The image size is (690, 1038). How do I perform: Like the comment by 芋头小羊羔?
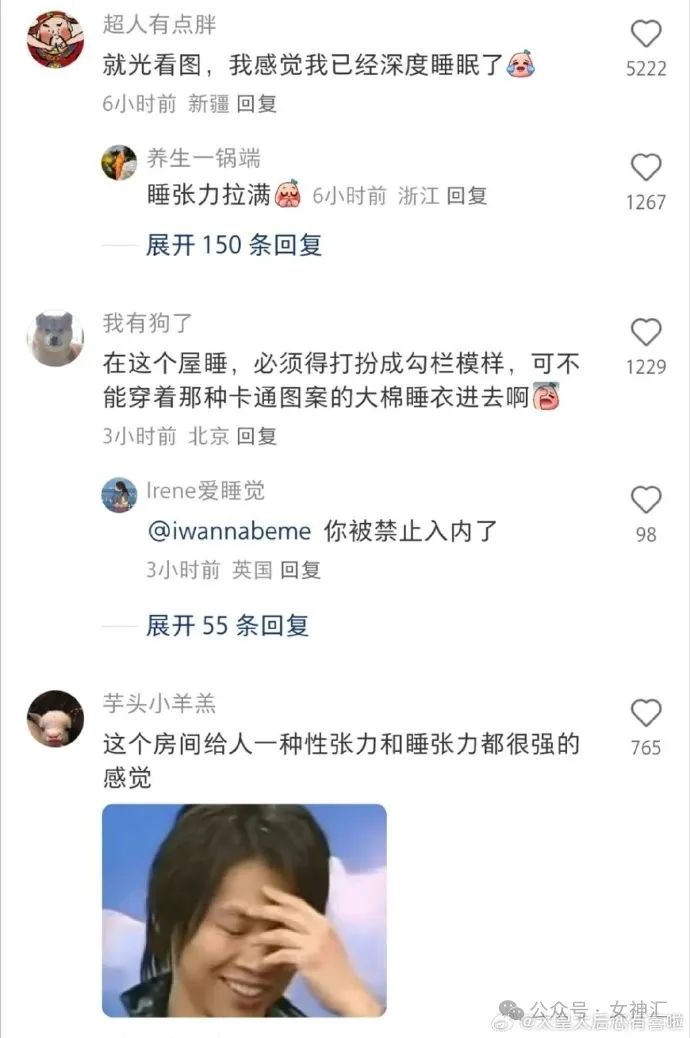tap(646, 713)
